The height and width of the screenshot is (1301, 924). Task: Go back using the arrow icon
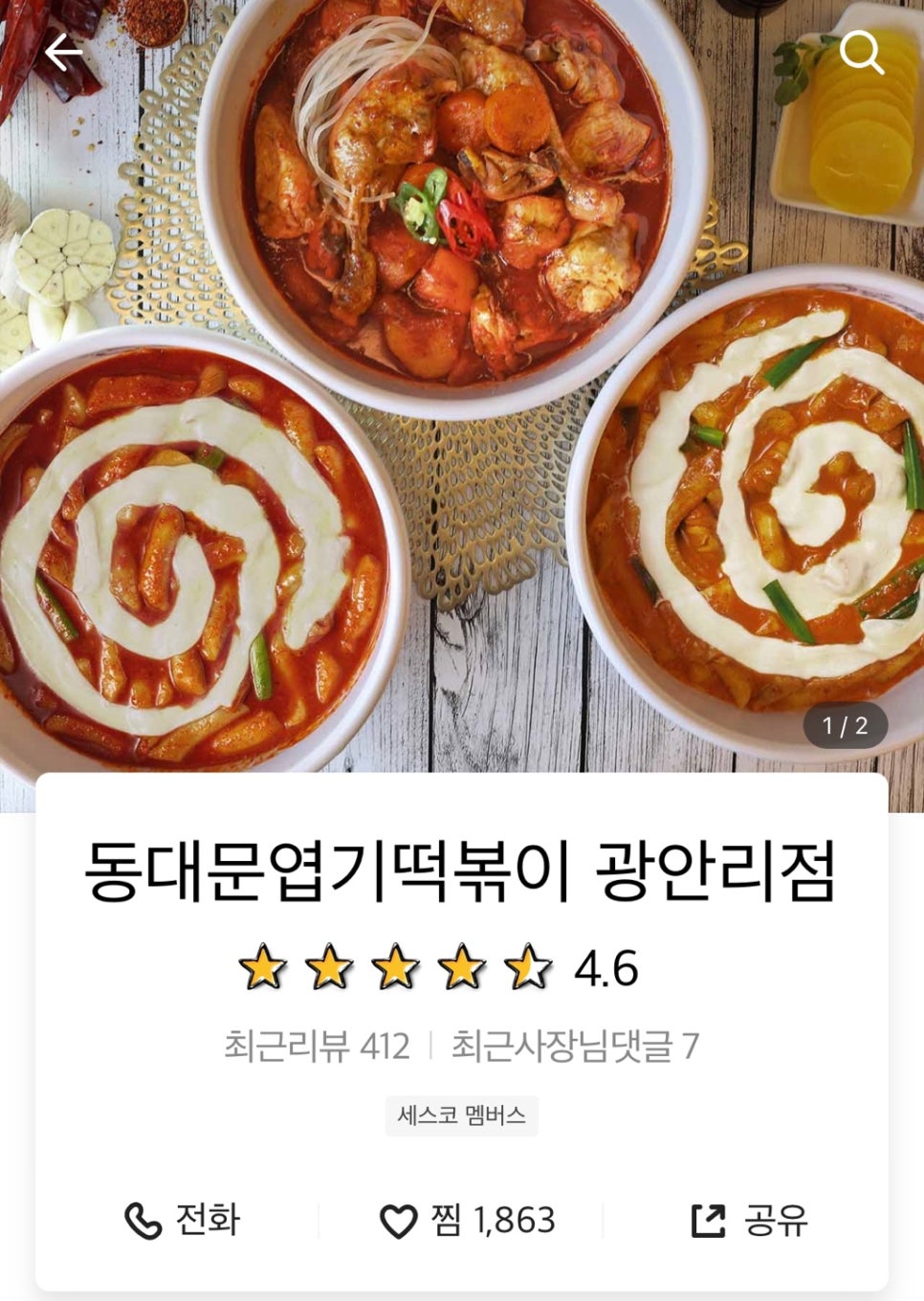pos(63,53)
